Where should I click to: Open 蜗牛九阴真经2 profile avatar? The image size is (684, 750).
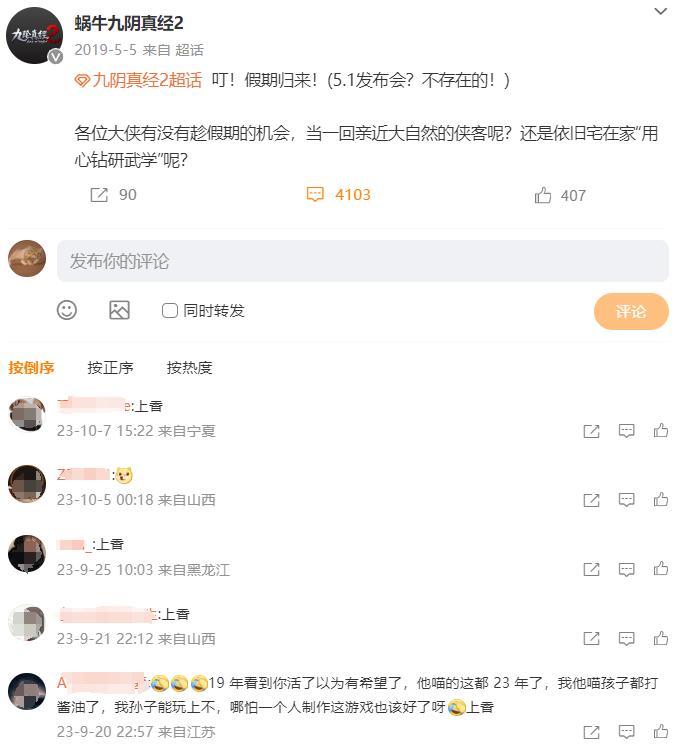point(35,36)
